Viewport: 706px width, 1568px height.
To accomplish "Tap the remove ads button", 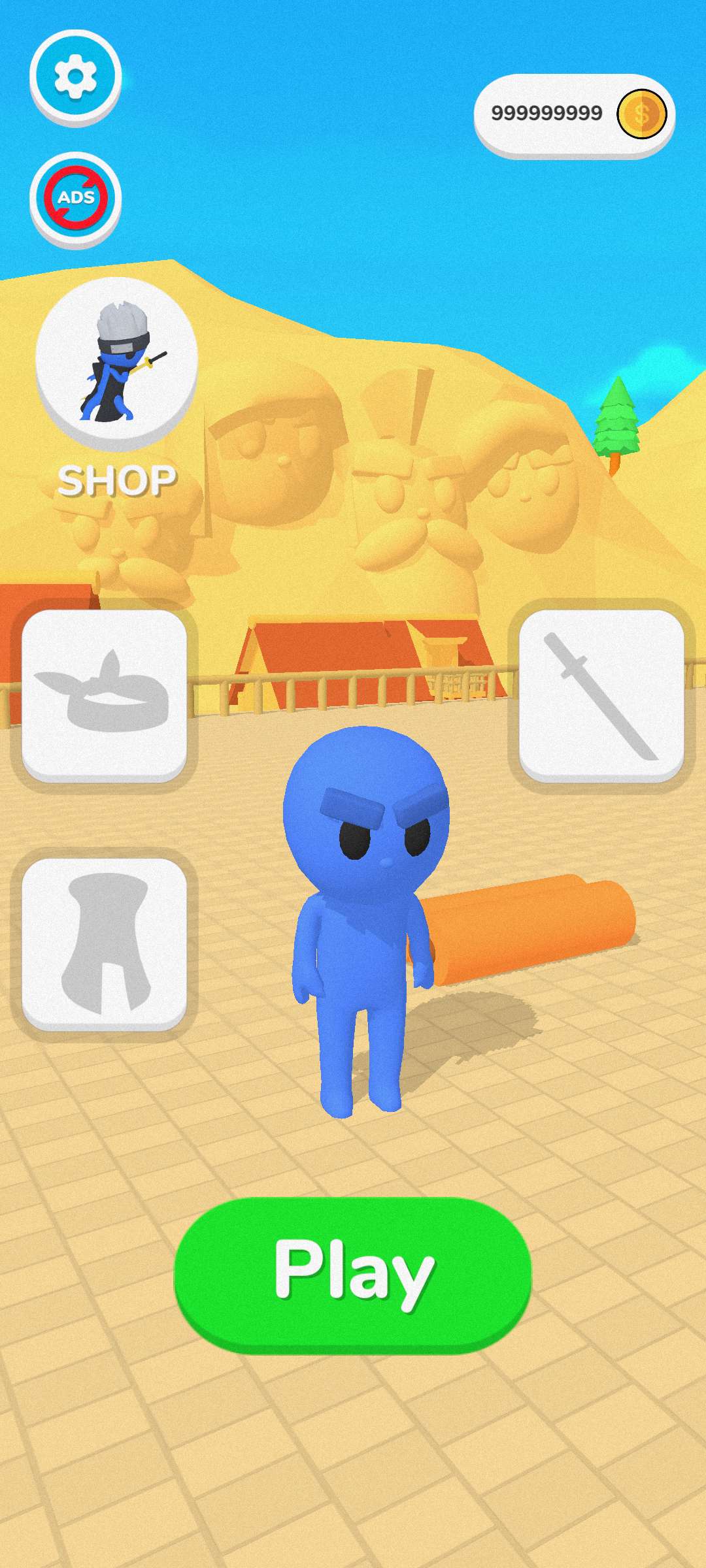I will (75, 198).
